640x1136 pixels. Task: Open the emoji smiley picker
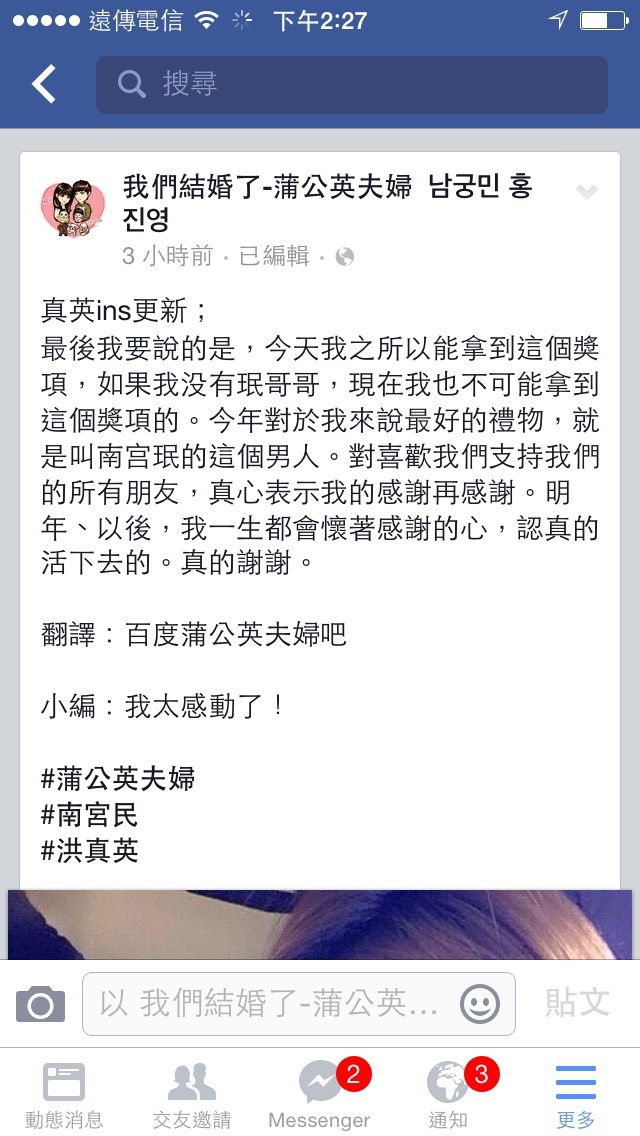point(480,1004)
